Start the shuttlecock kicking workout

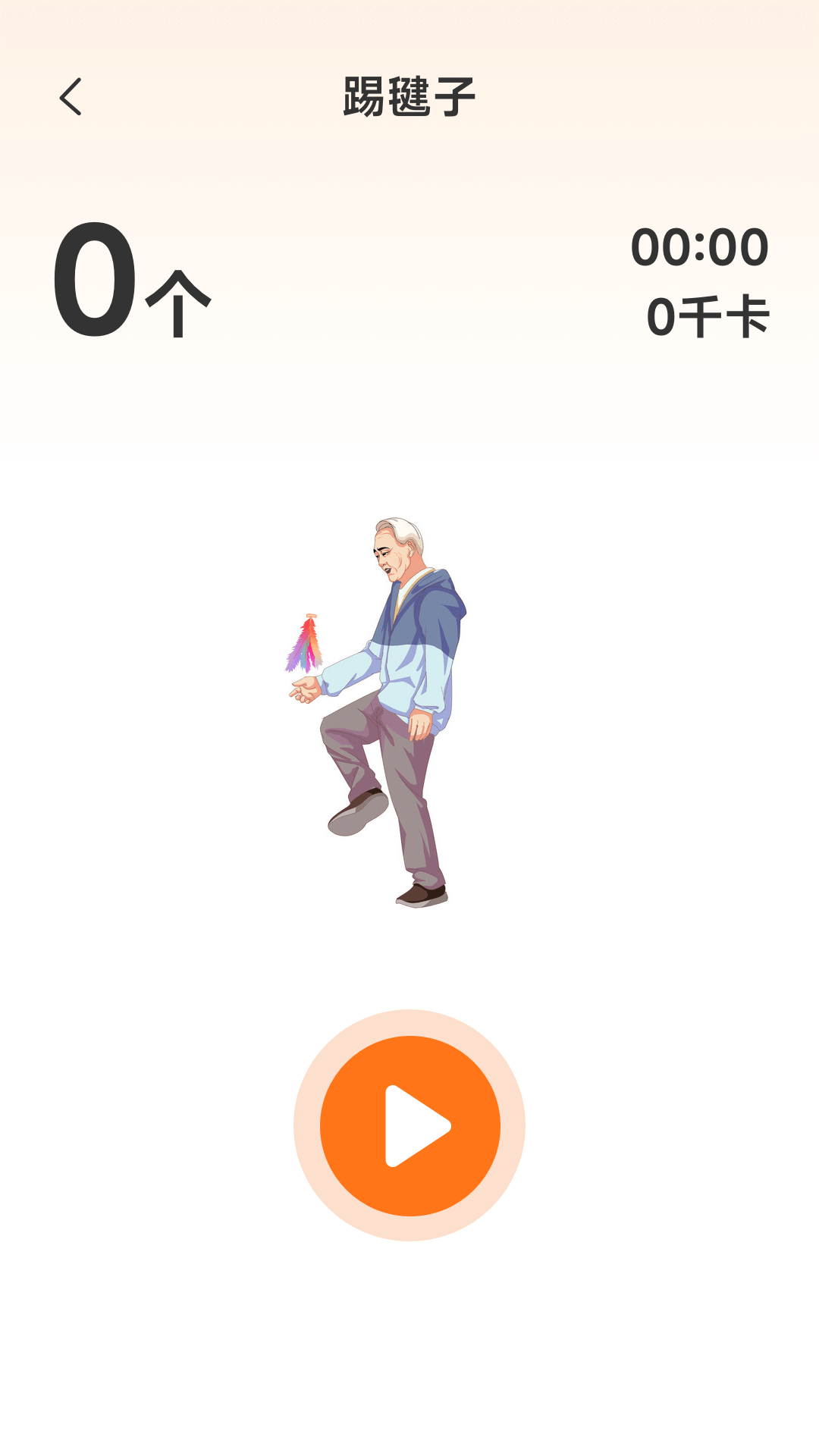pyautogui.click(x=409, y=1125)
